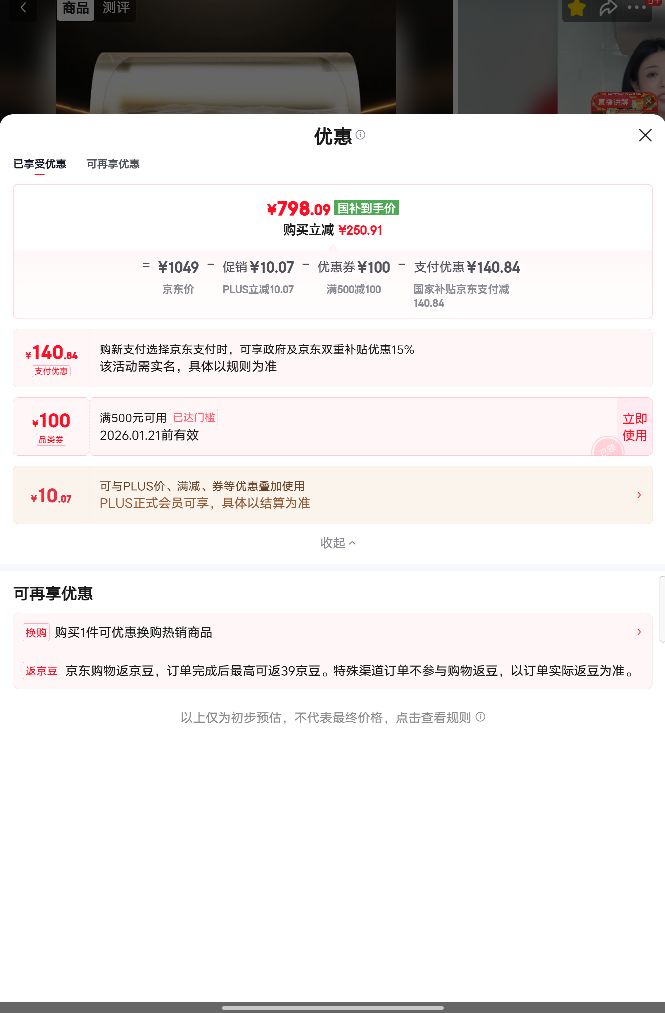Tap 立即使用 on the ¥100 coupon

pyautogui.click(x=634, y=427)
